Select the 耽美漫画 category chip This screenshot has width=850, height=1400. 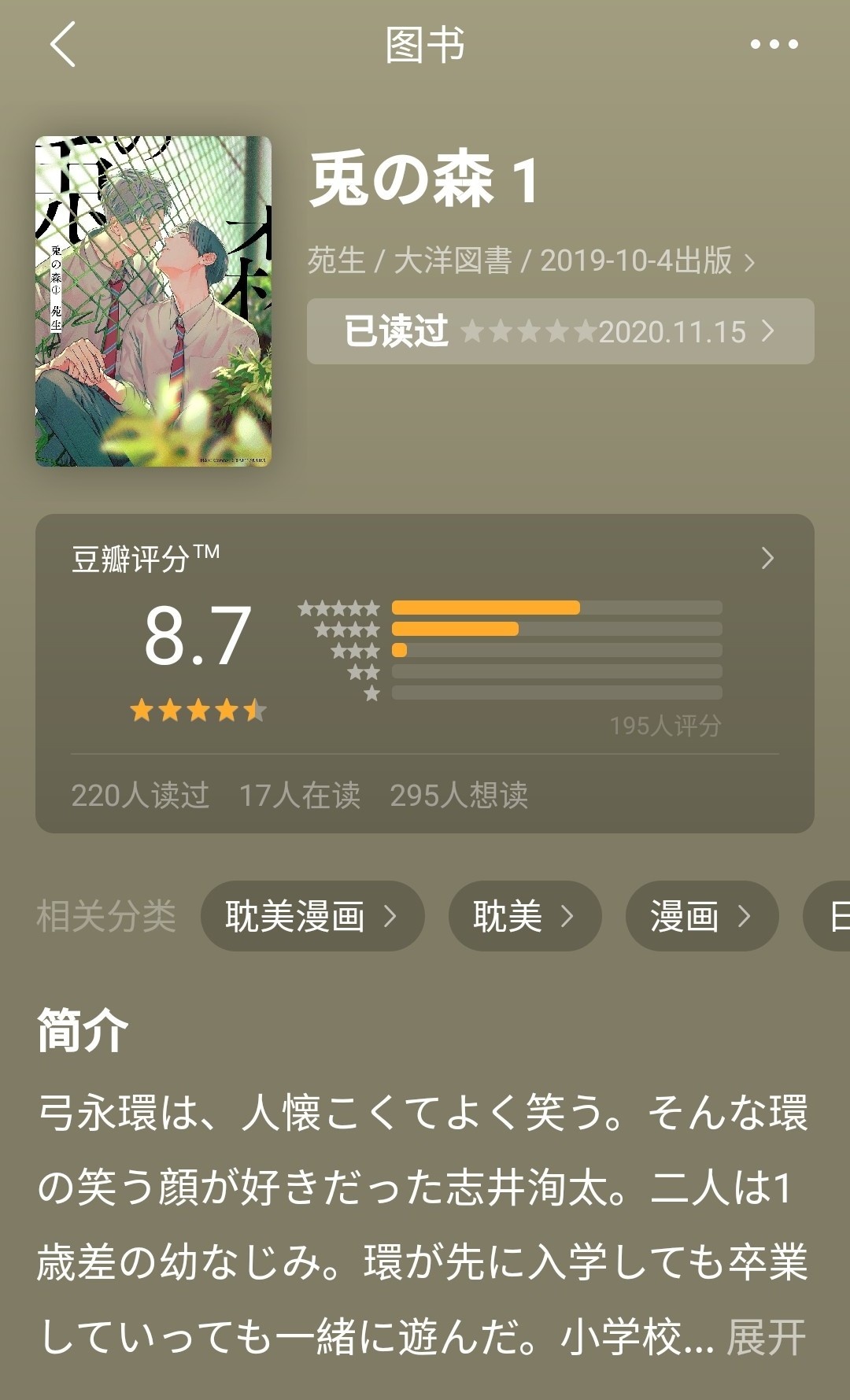[312, 916]
